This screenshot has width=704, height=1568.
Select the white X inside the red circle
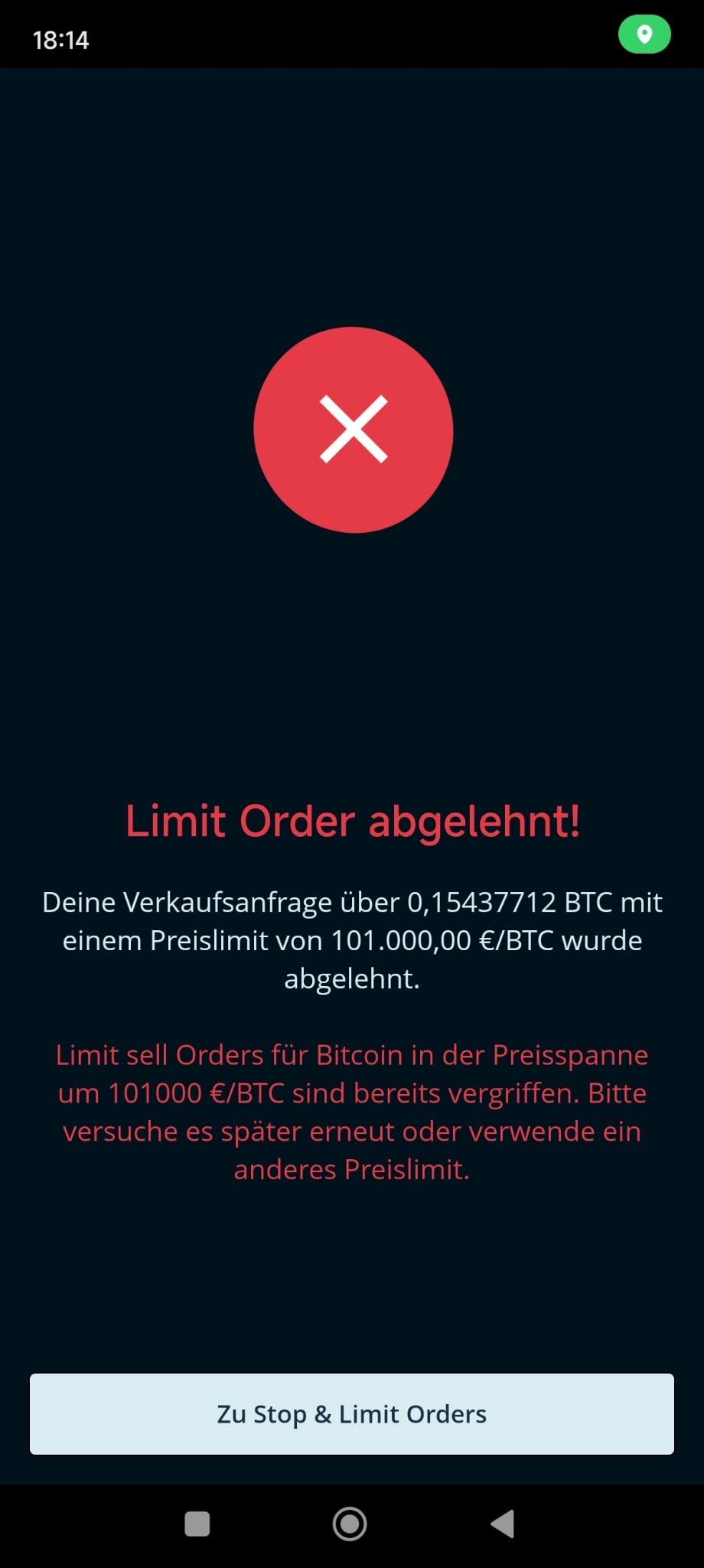[x=354, y=430]
